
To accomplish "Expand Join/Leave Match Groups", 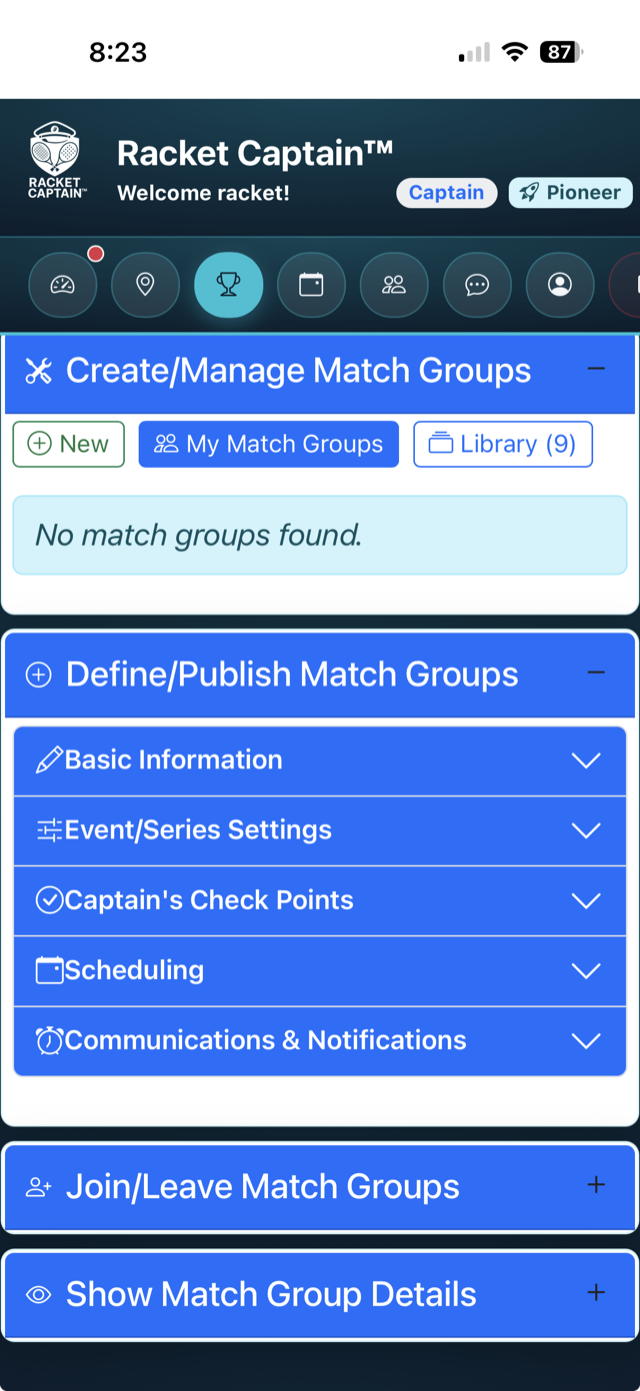I will (x=320, y=1187).
